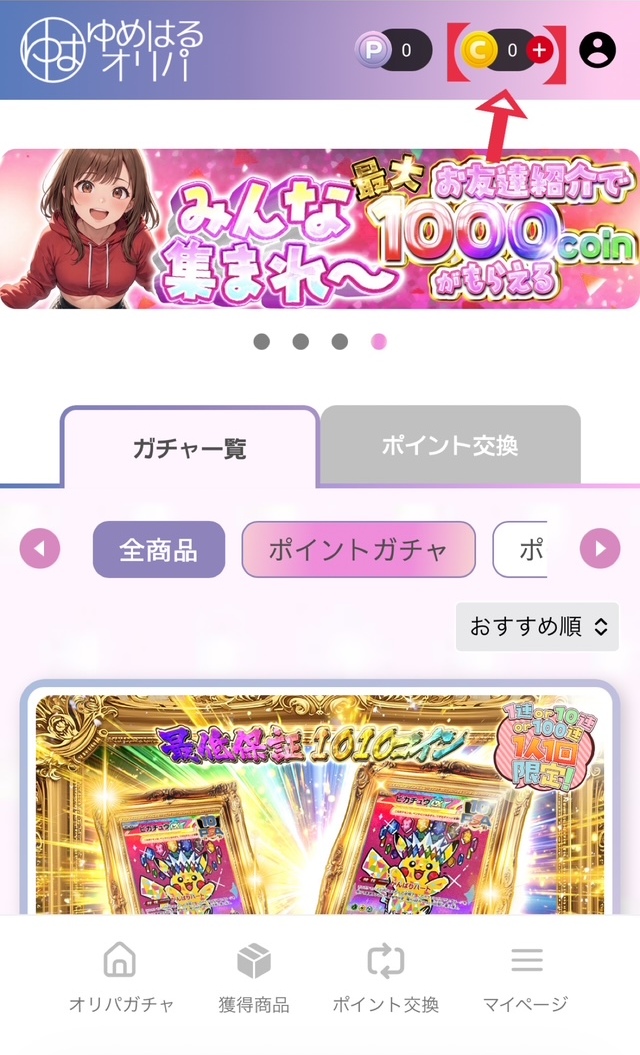
Task: Switch to the ガチャ一覧 tab
Action: point(189,447)
